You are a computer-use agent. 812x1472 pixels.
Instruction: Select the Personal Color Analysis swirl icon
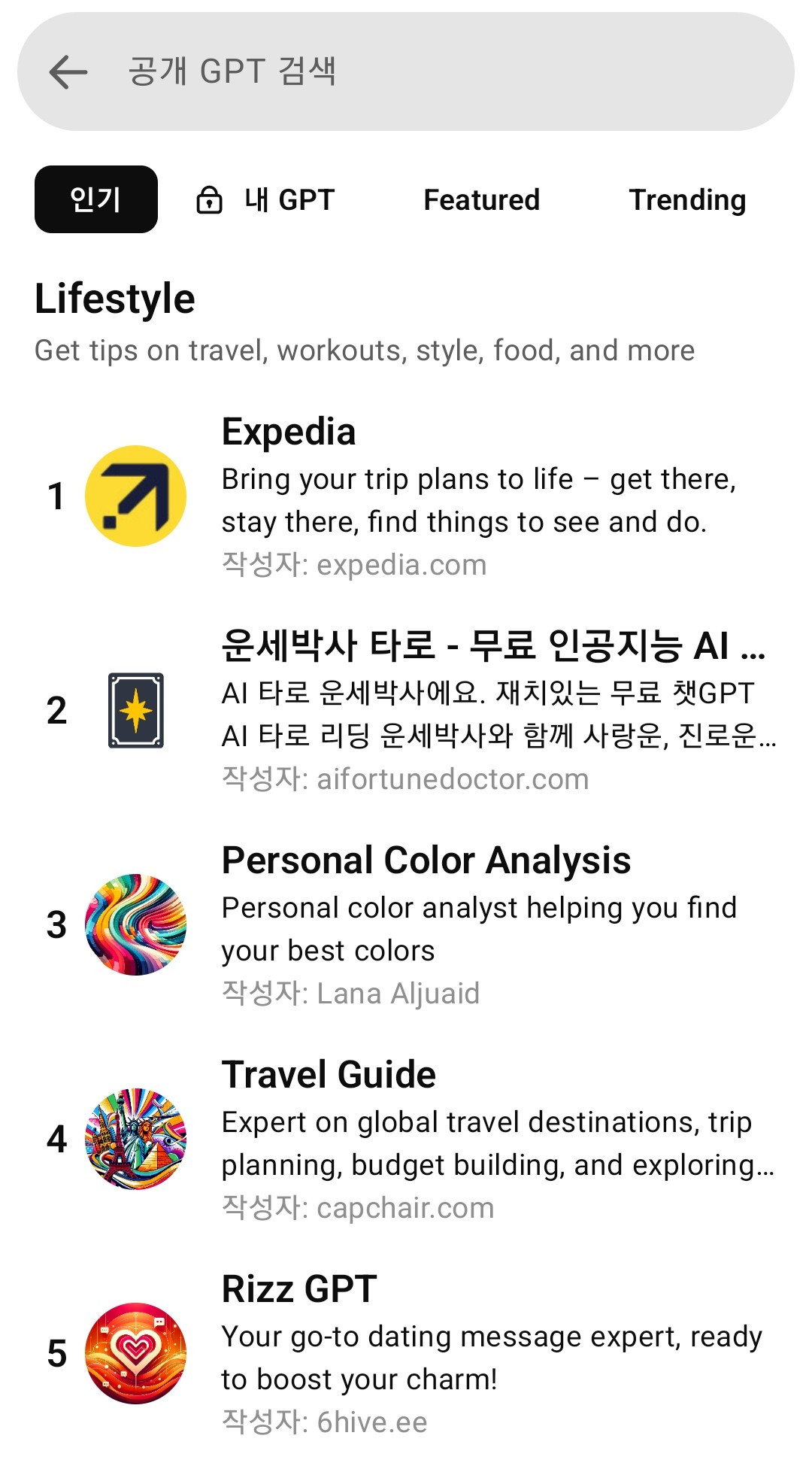point(136,927)
